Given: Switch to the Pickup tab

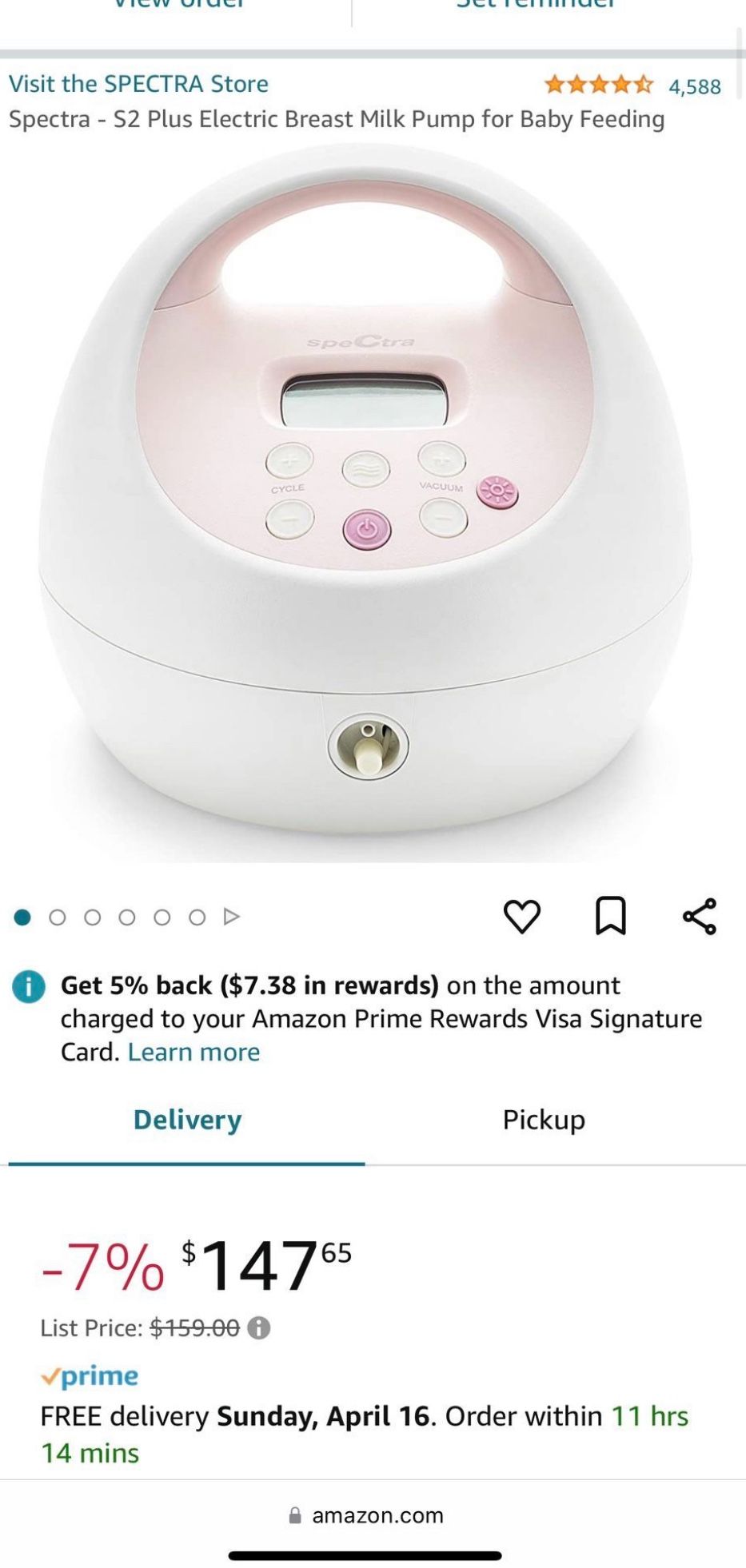Looking at the screenshot, I should (x=543, y=1120).
